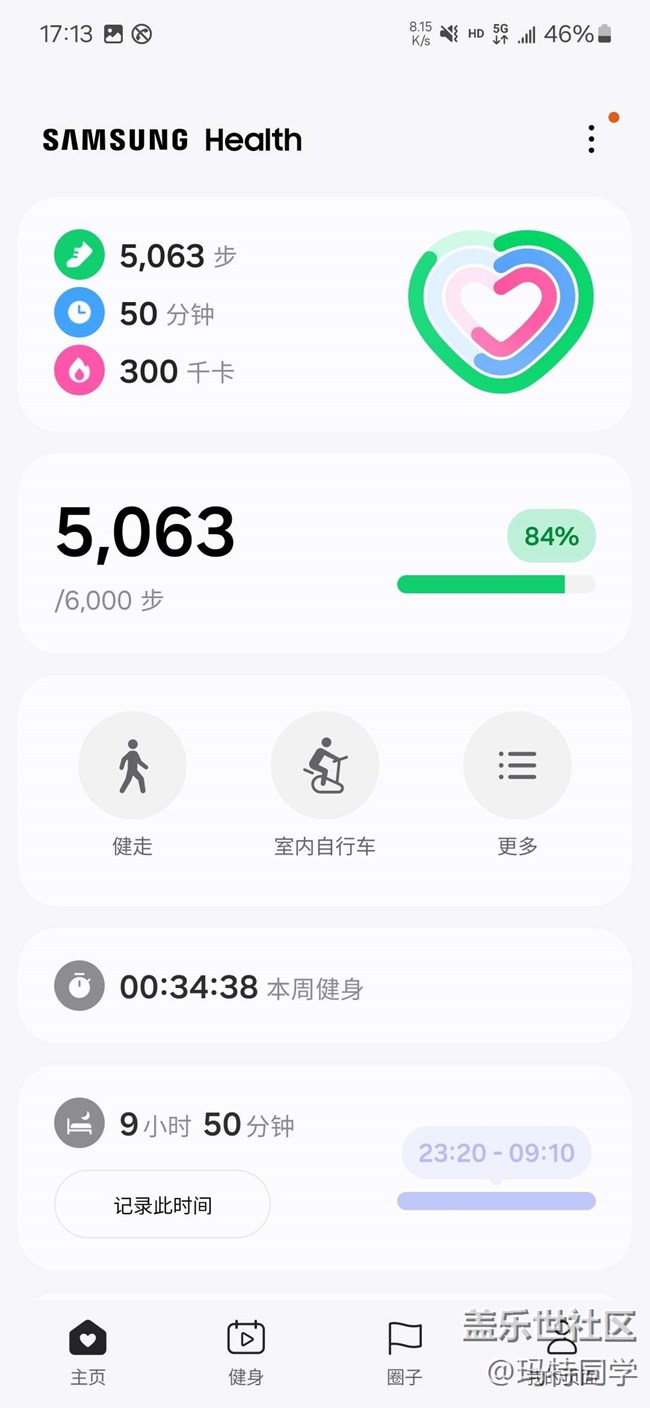Viewport: 650px width, 1408px height.
Task: Open the profile tab in bottom navigation
Action: coord(562,1353)
